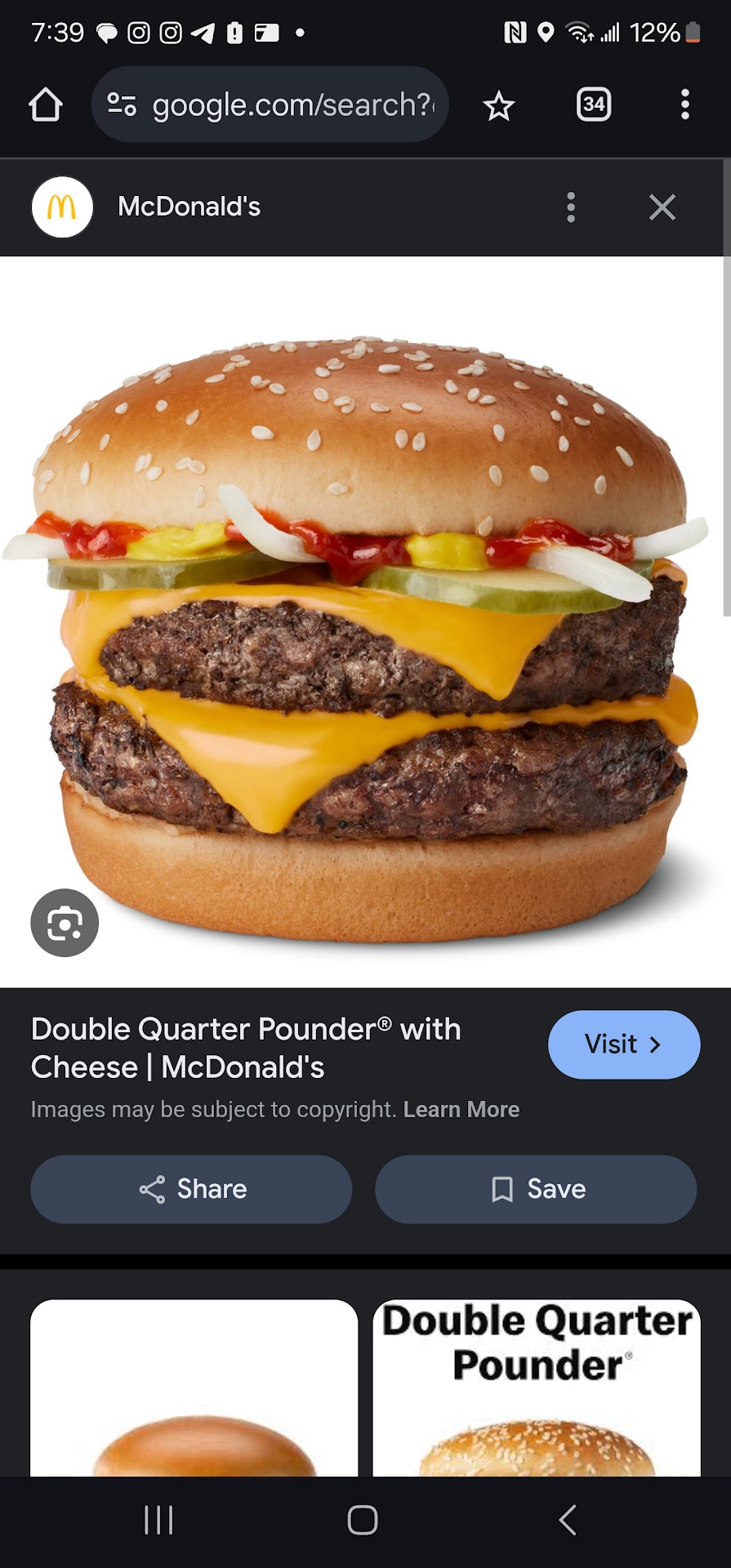
Task: Open the plain bun related image
Action: (194, 1388)
